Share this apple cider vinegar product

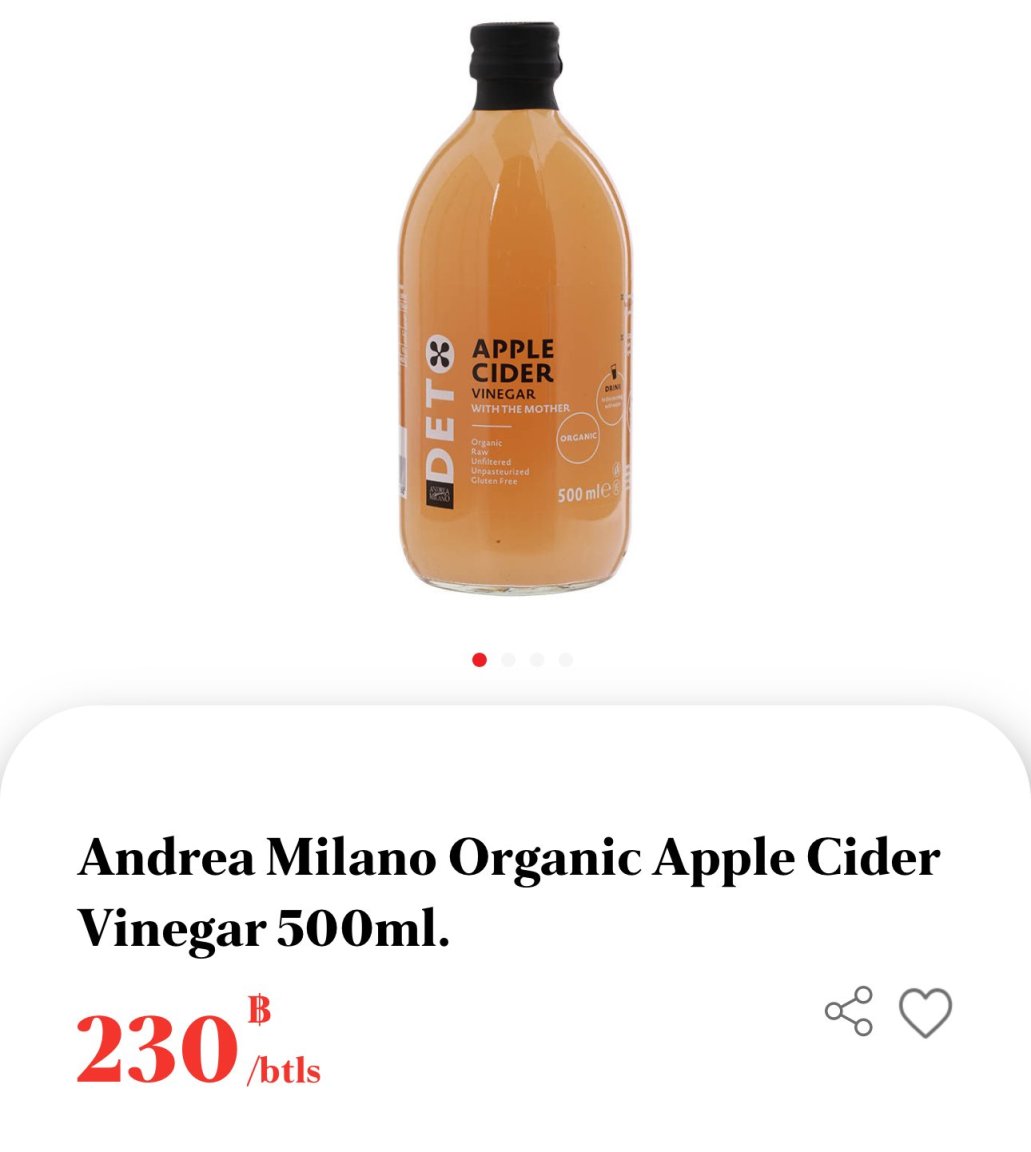(848, 1011)
